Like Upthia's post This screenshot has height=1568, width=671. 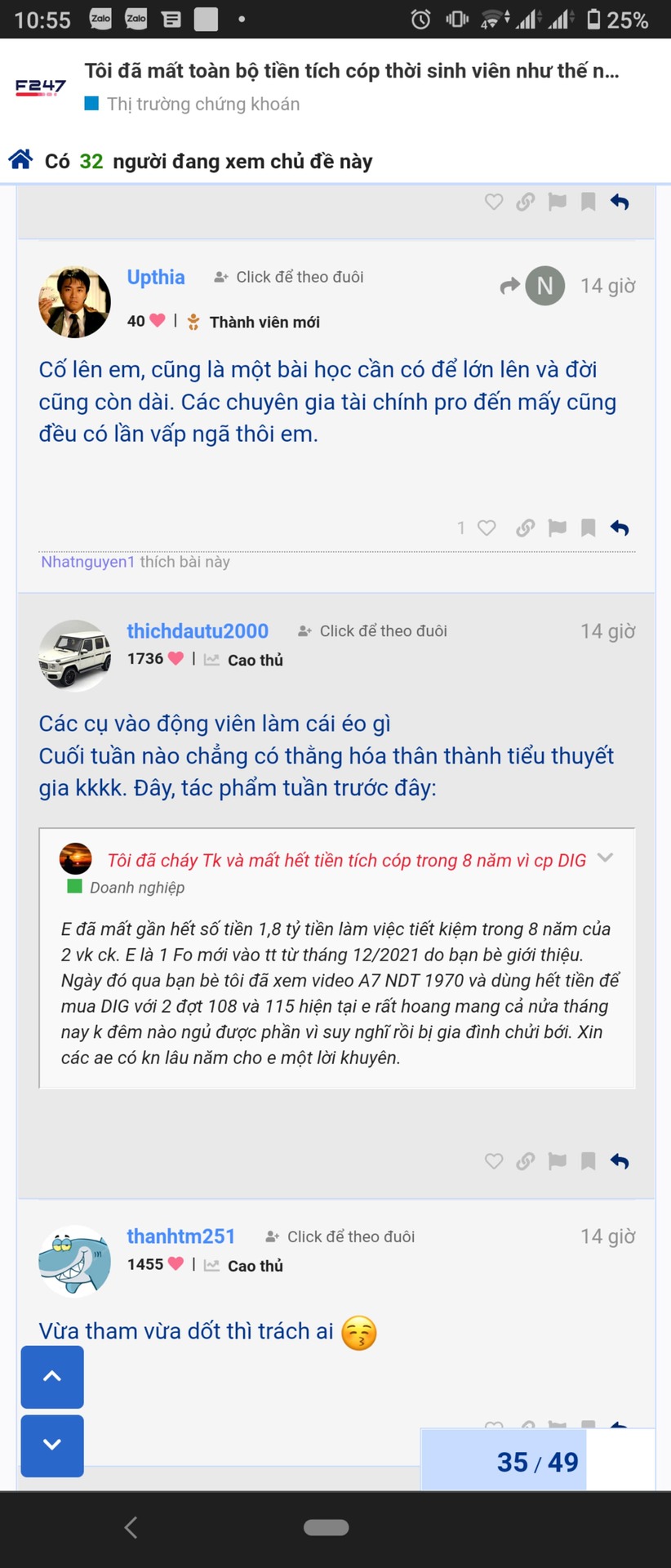pos(487,528)
